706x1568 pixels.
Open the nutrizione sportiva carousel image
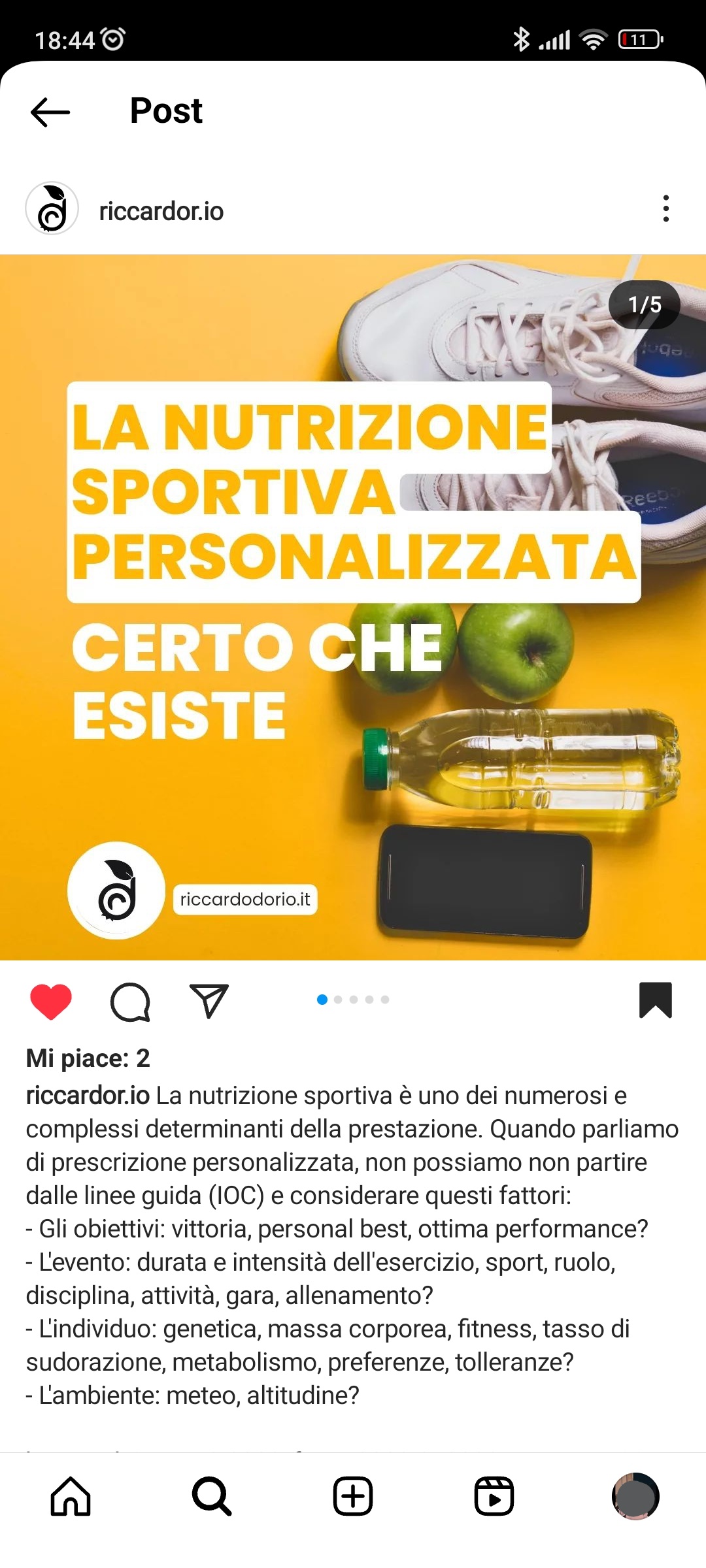point(353,608)
